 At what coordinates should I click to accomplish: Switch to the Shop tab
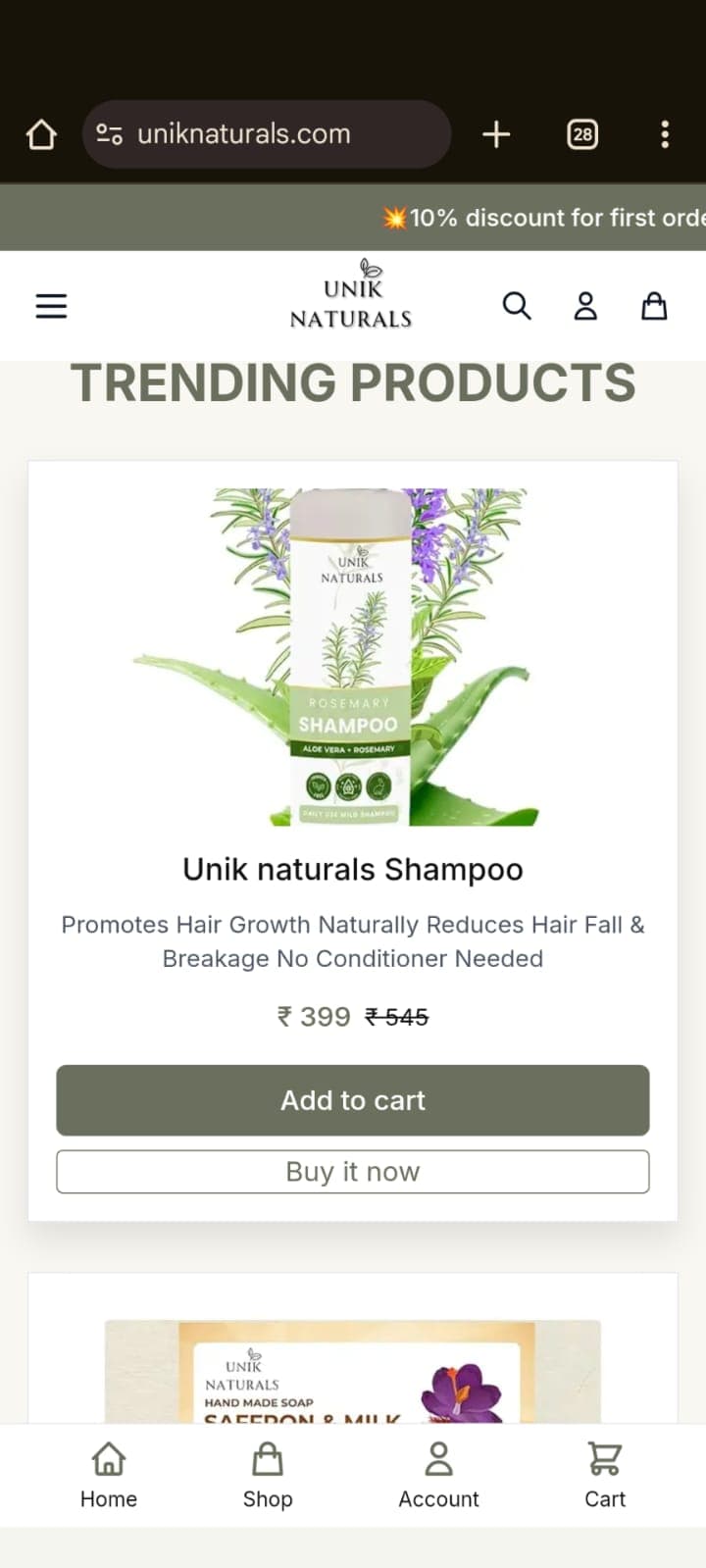click(268, 1474)
